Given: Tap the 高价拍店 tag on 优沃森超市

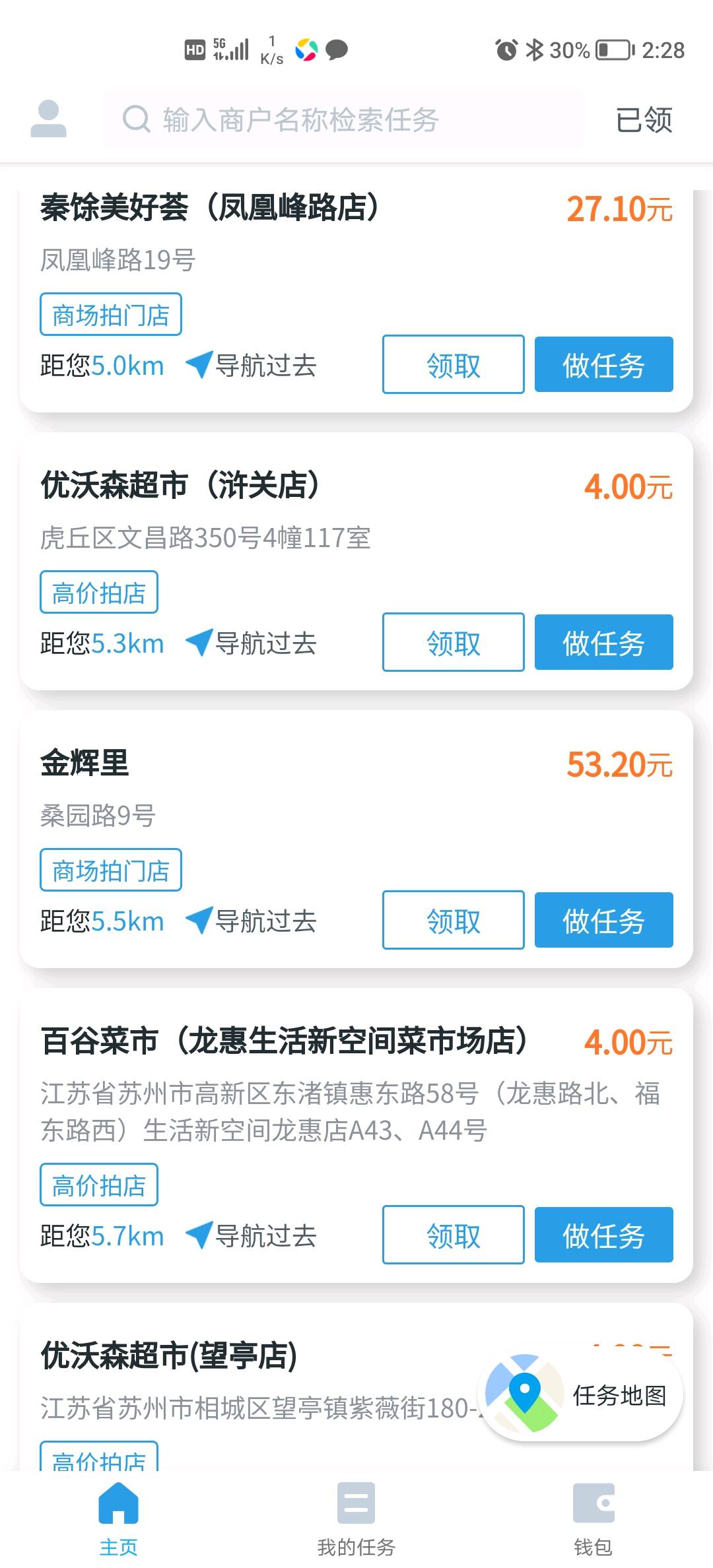Looking at the screenshot, I should tap(98, 592).
